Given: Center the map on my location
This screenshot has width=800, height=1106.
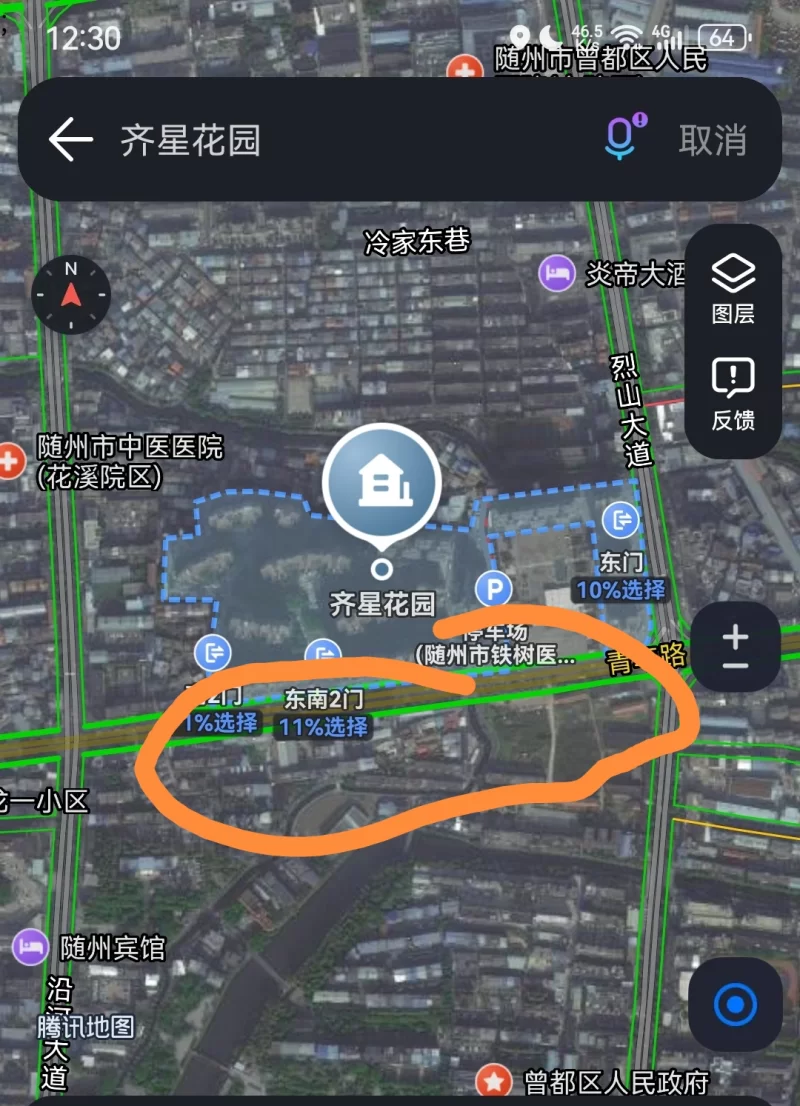Looking at the screenshot, I should (735, 1004).
